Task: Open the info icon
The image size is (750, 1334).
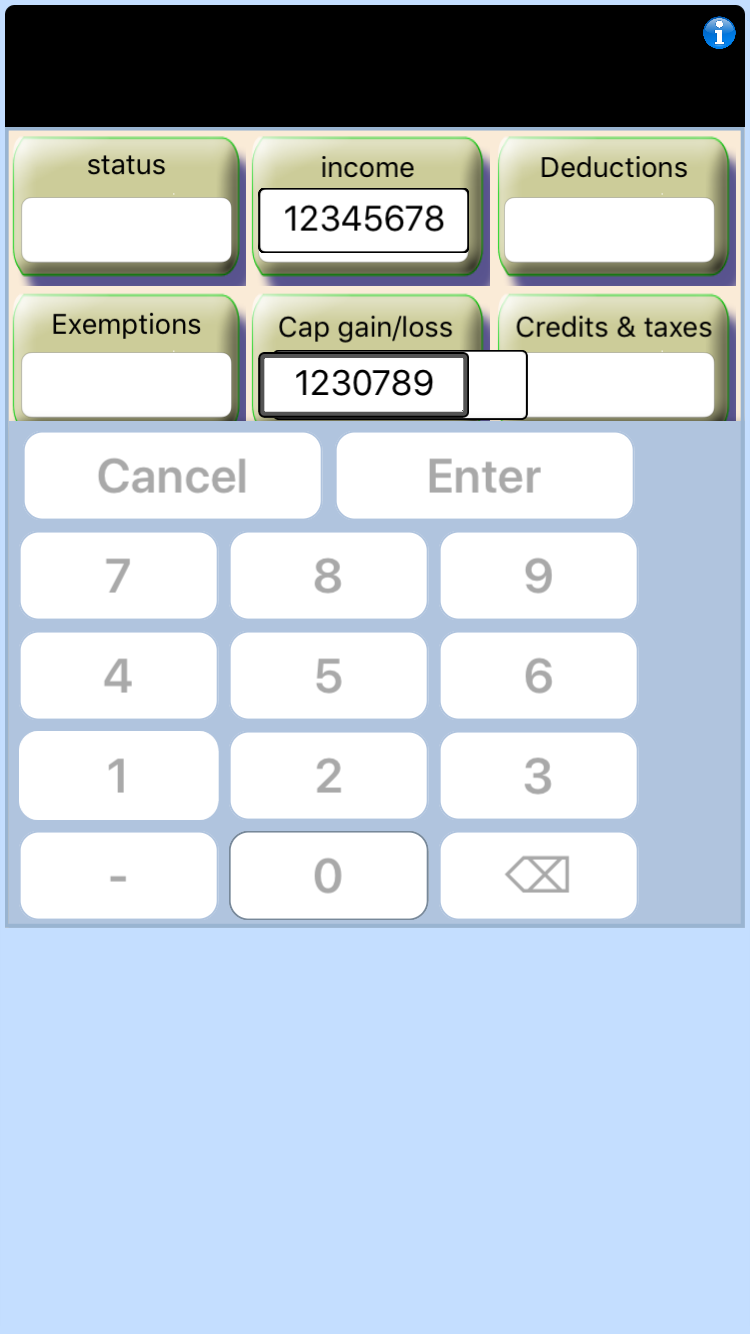Action: 719,33
